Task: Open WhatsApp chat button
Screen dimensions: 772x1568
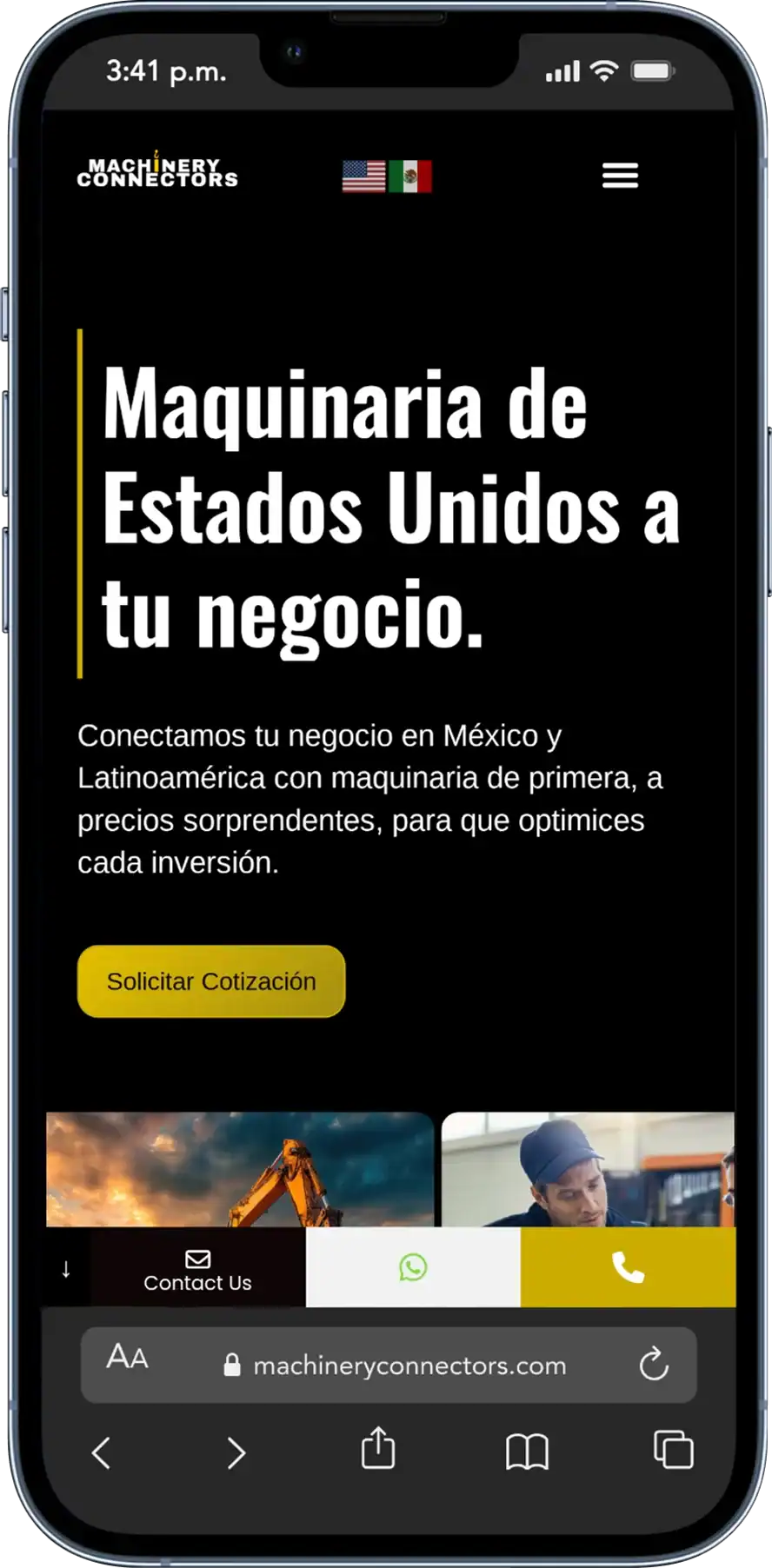Action: coord(413,1267)
